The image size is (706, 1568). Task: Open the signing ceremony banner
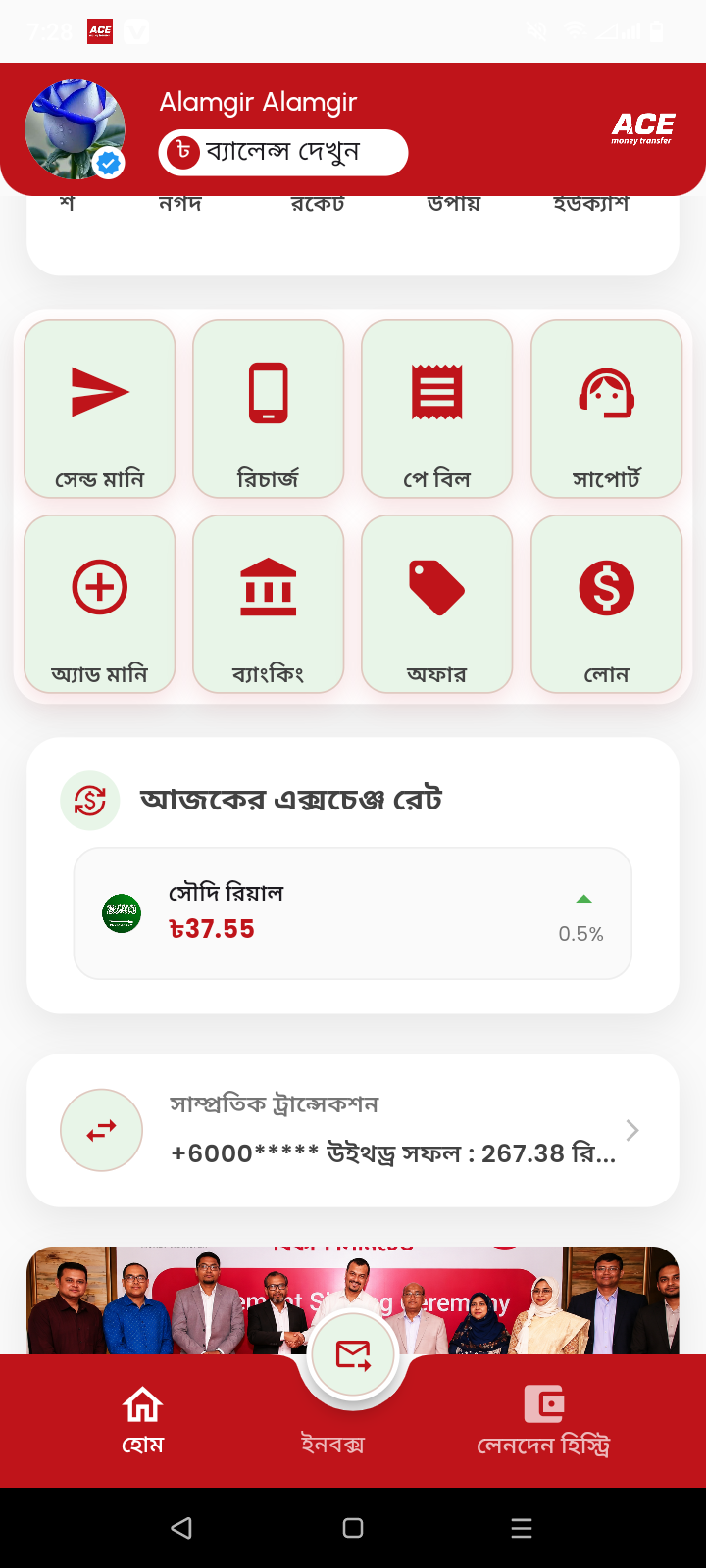coord(353,1300)
